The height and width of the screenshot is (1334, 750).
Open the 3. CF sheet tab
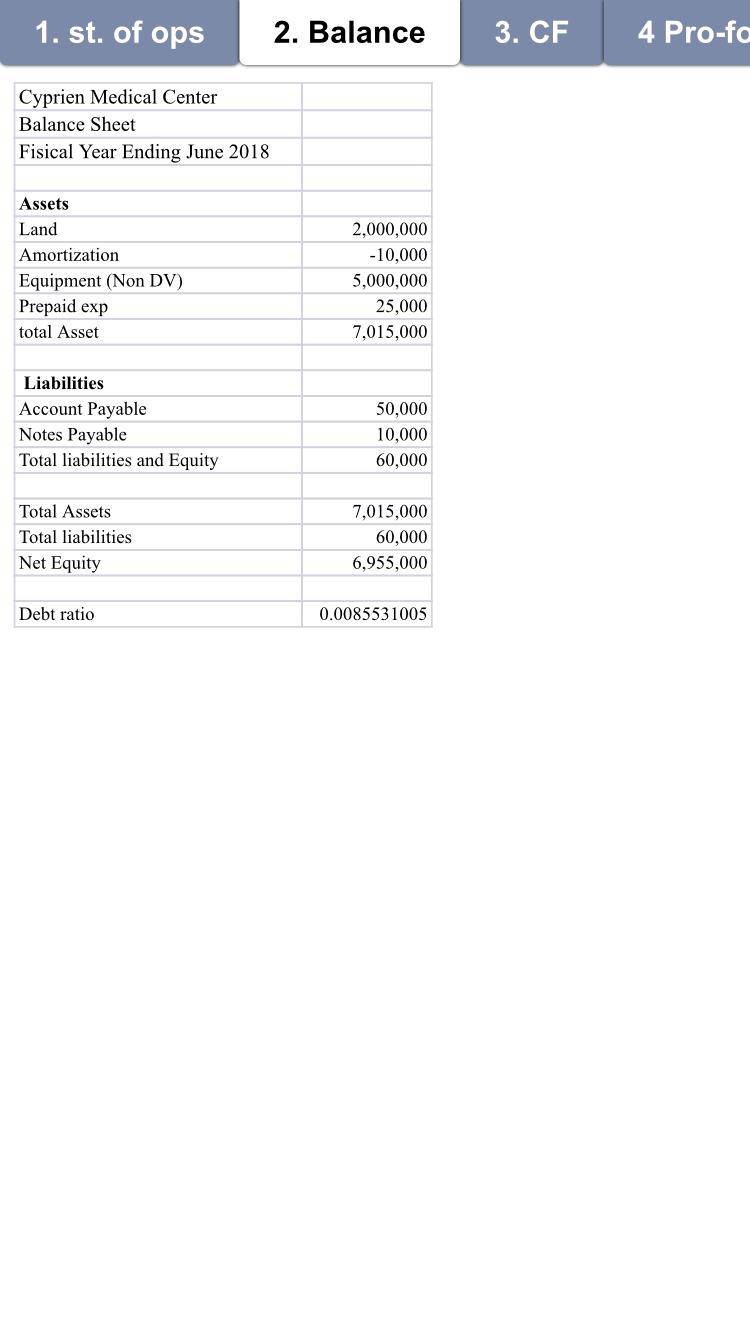point(531,32)
